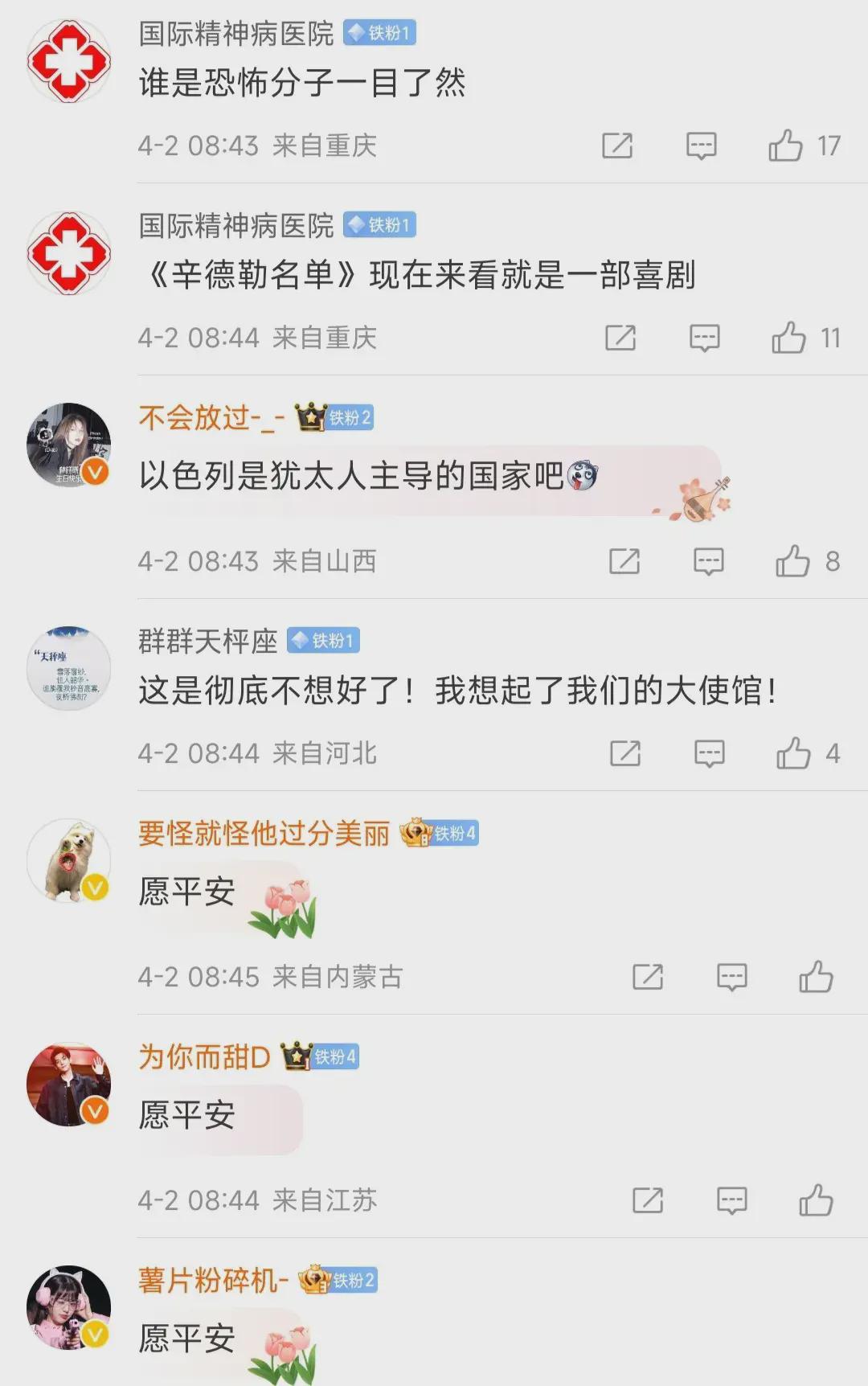868x1386 pixels.
Task: Reply to 要怪就怪他过分美丽's comment
Action: point(731,977)
